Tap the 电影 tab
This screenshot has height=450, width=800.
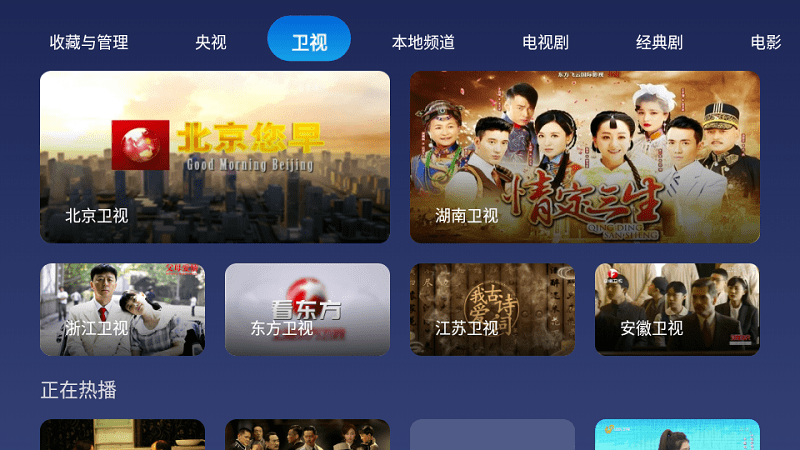tap(765, 42)
